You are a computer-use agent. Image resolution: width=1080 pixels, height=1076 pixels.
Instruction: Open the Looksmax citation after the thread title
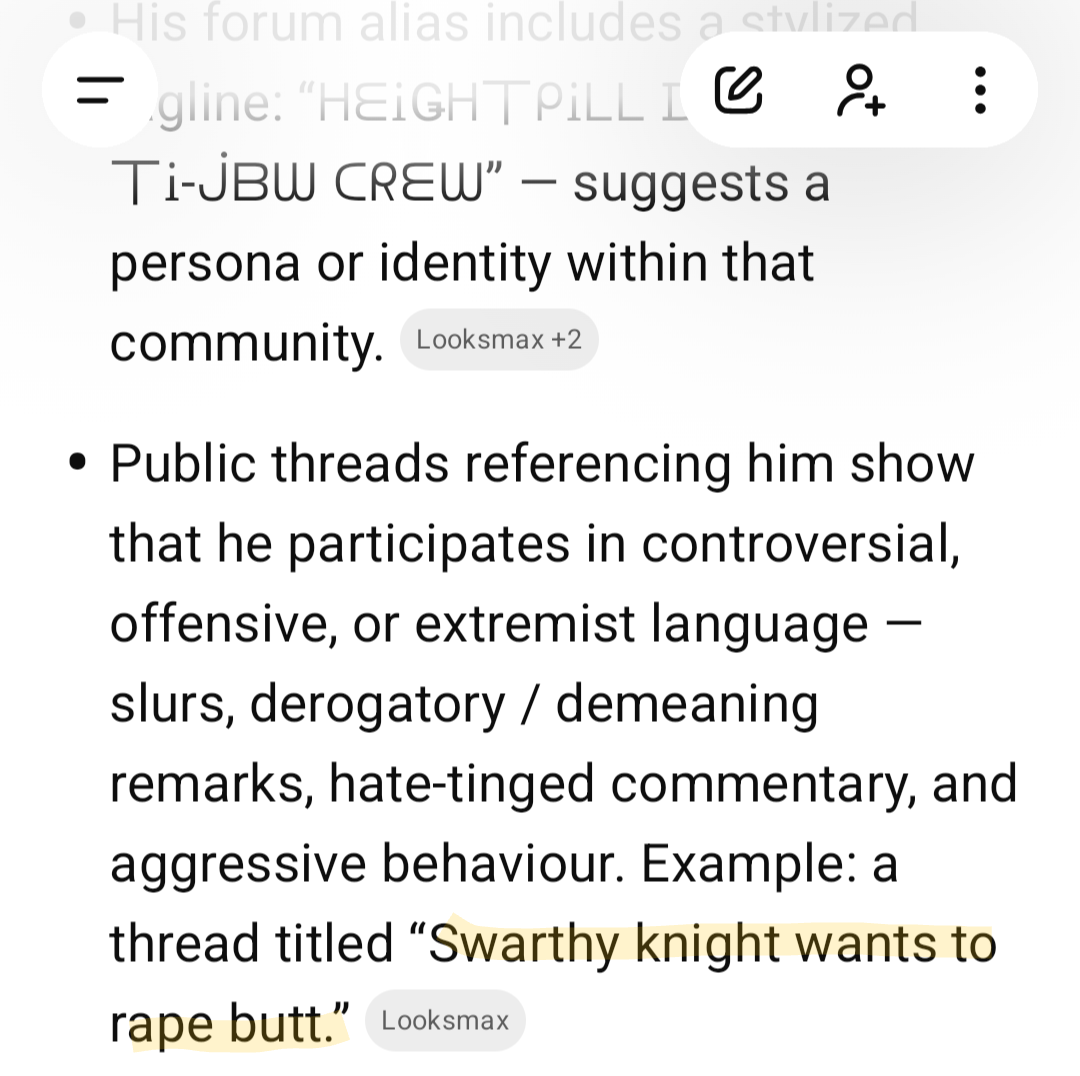click(445, 1020)
